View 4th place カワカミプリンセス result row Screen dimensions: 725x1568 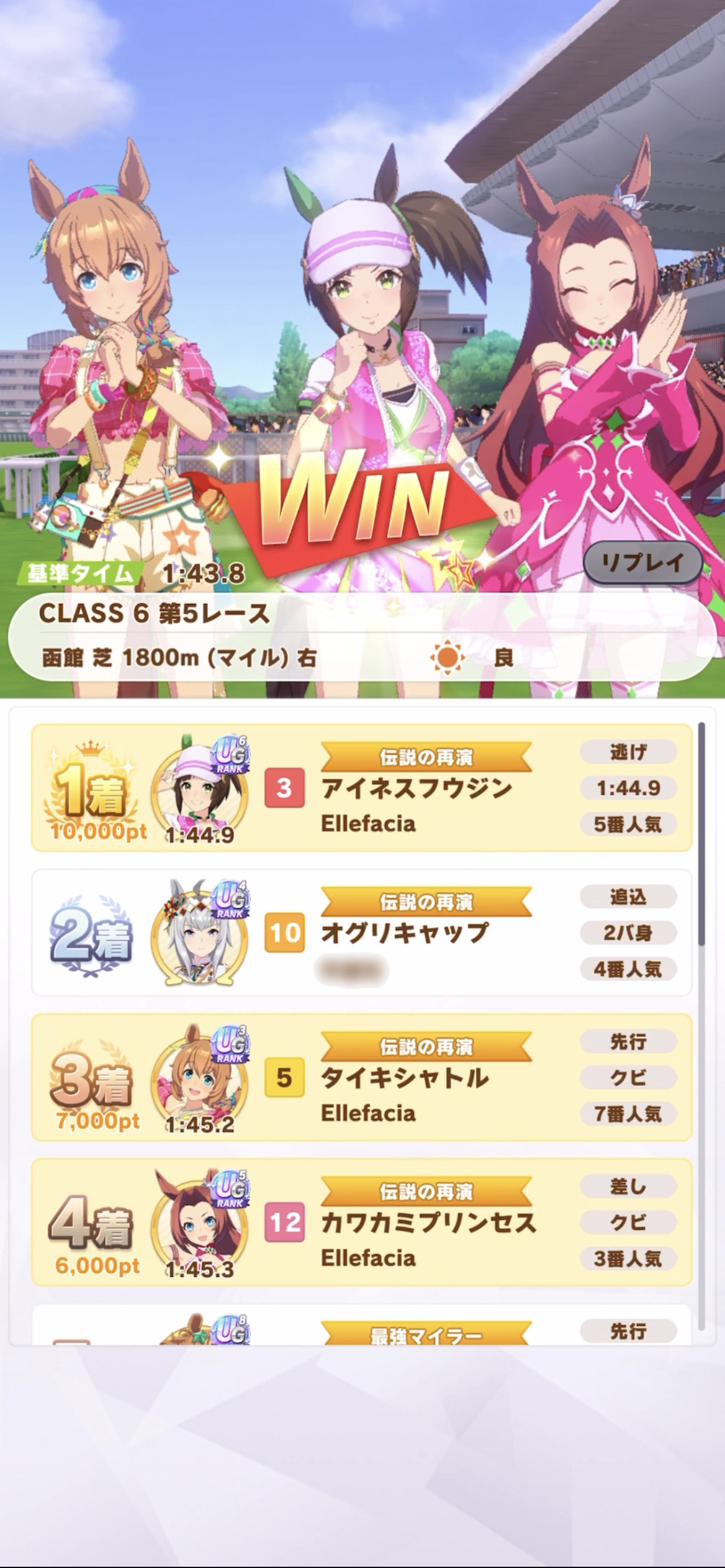[x=362, y=1222]
